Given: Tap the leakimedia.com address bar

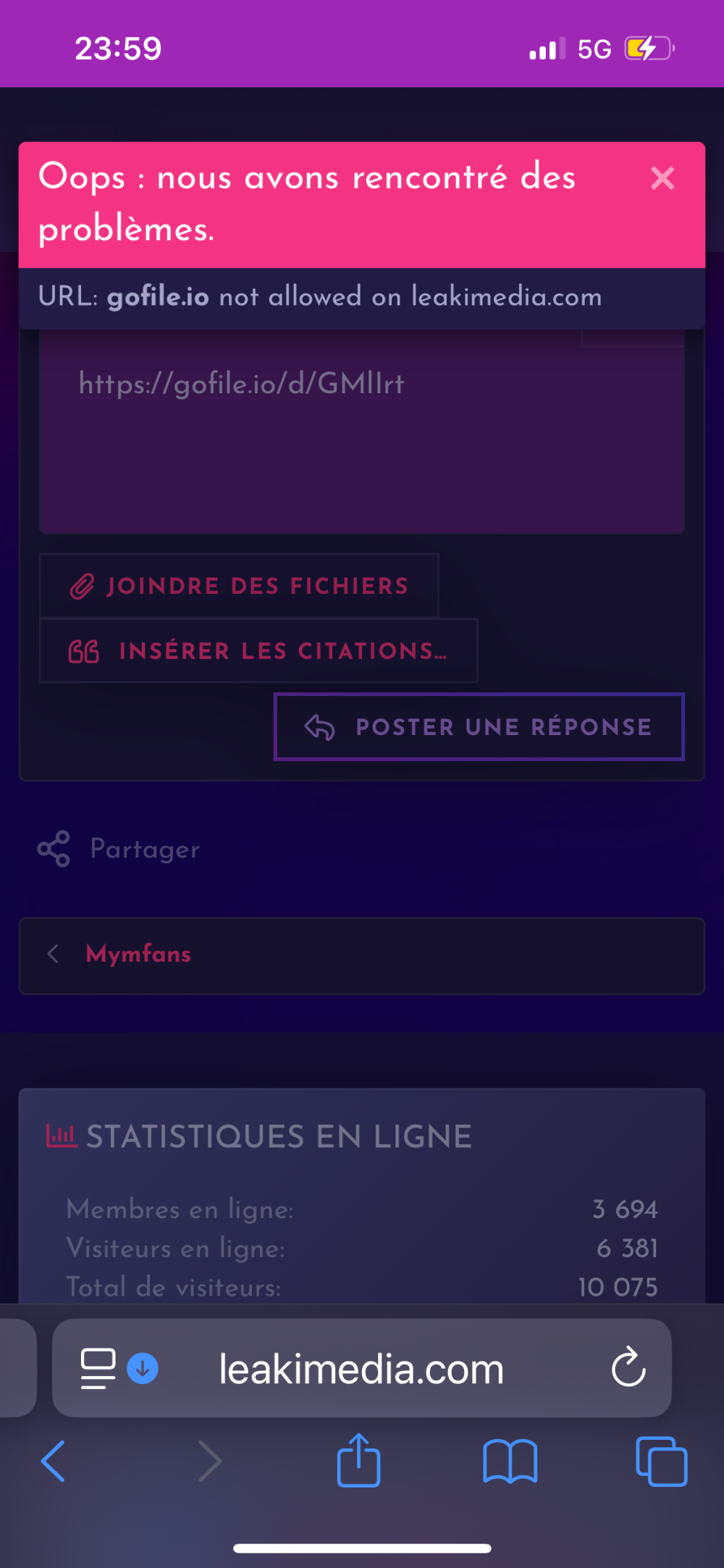Looking at the screenshot, I should pyautogui.click(x=362, y=1370).
